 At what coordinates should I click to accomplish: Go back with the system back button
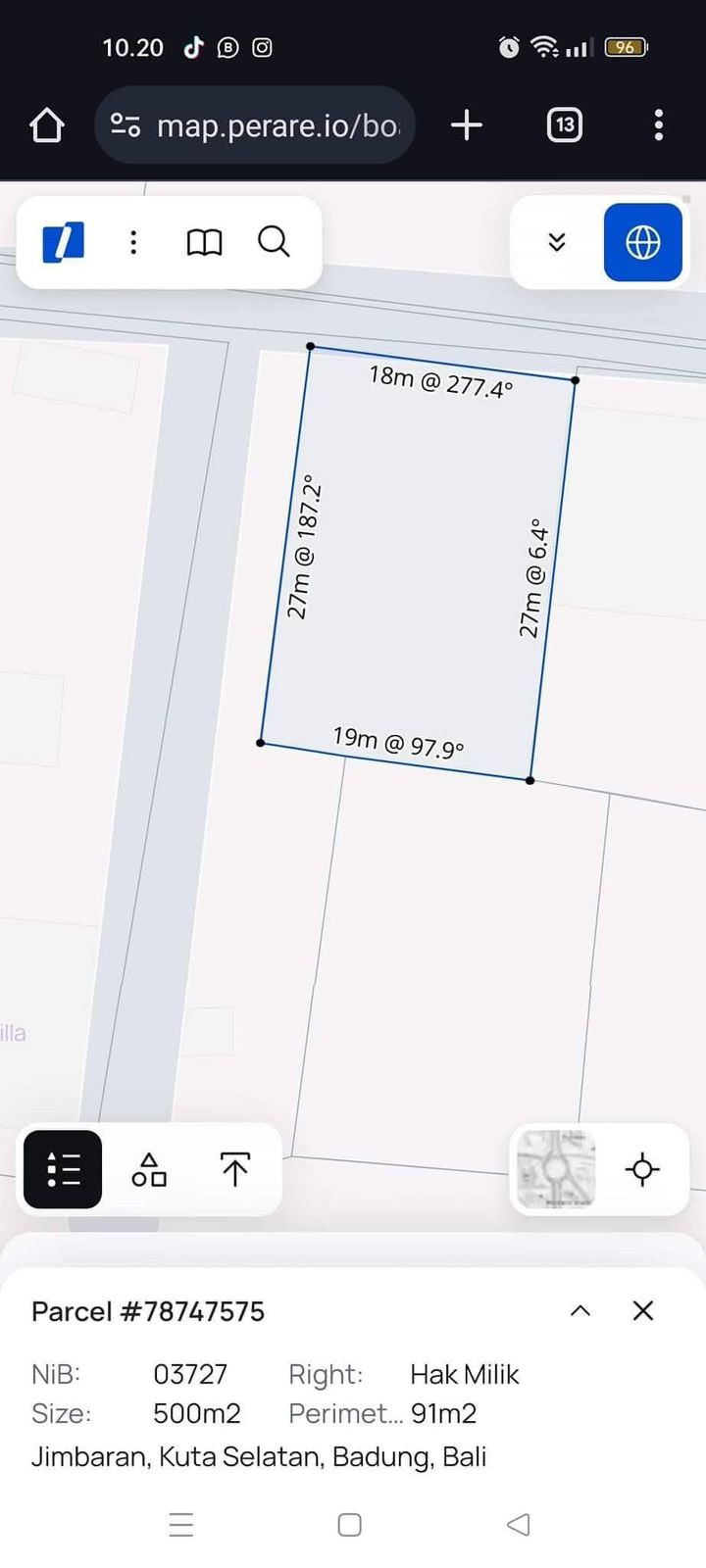click(x=519, y=1525)
